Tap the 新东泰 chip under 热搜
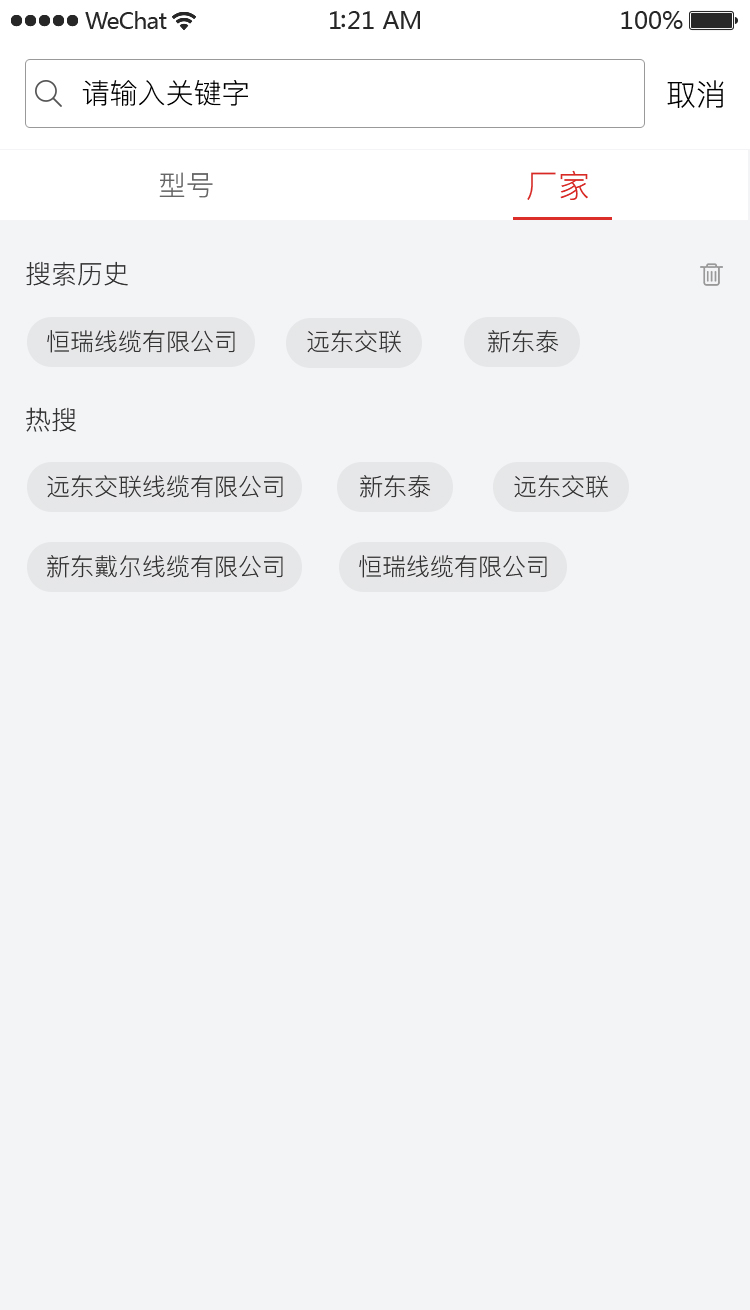Screen dimensions: 750x1310 click(395, 487)
